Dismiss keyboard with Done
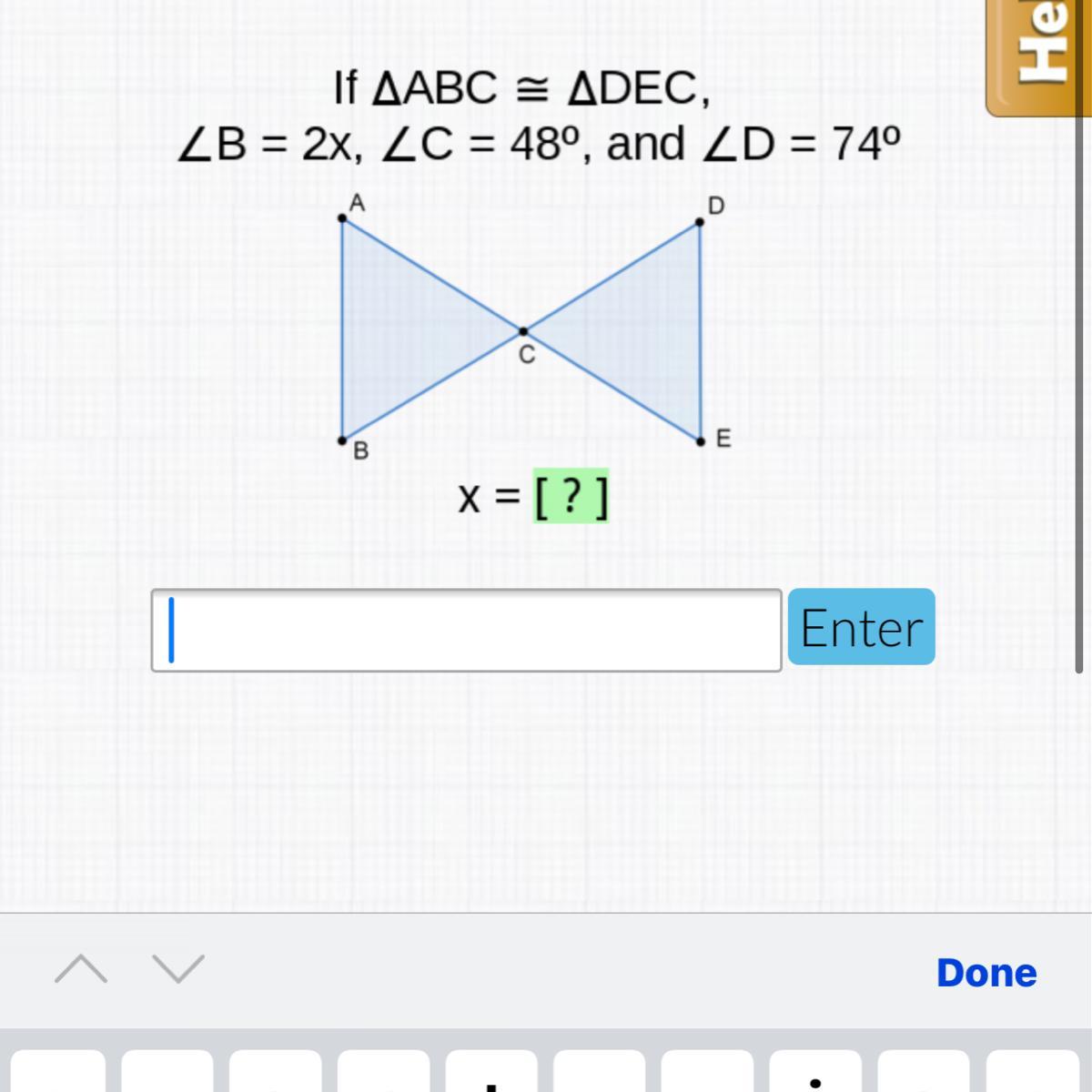This screenshot has height=1092, width=1092. [x=986, y=972]
